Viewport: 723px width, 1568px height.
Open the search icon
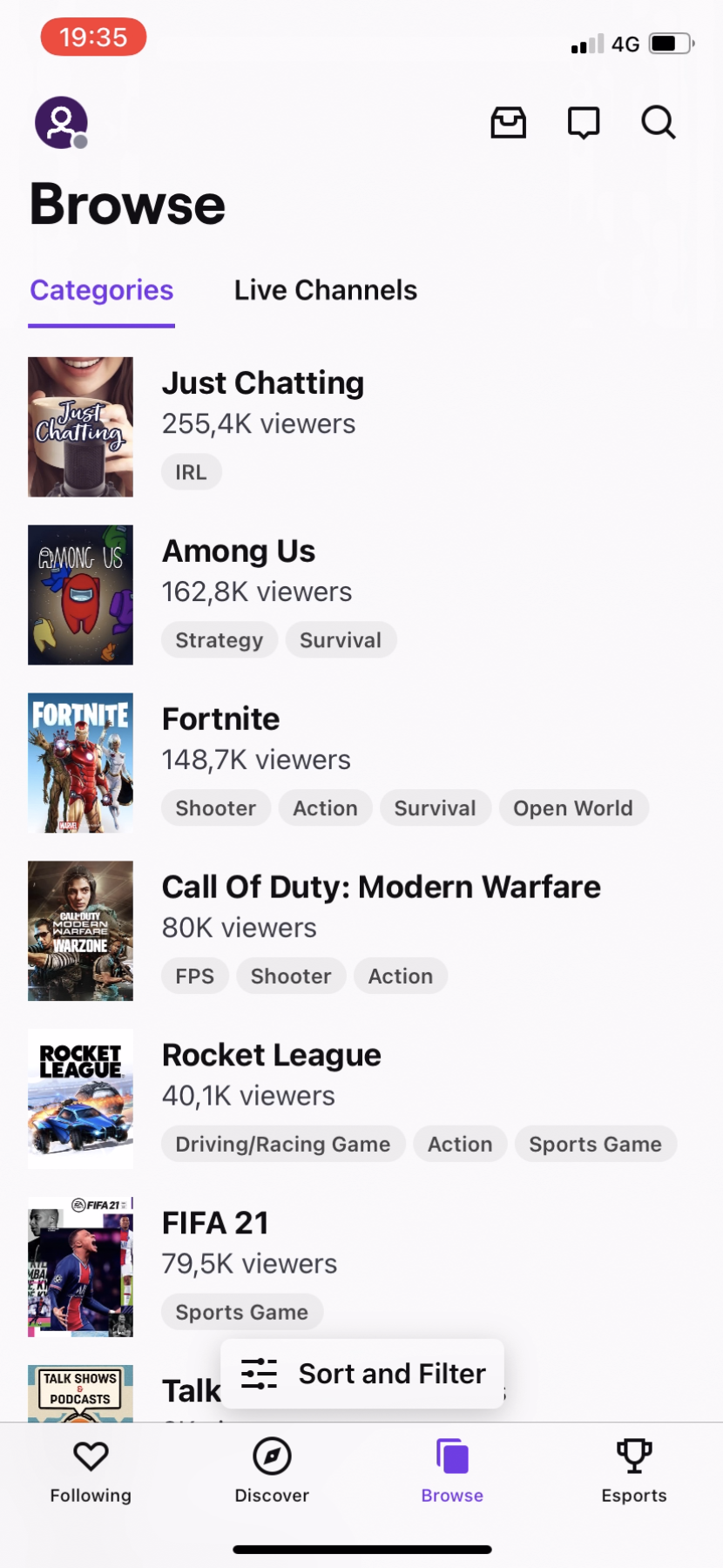pyautogui.click(x=658, y=123)
